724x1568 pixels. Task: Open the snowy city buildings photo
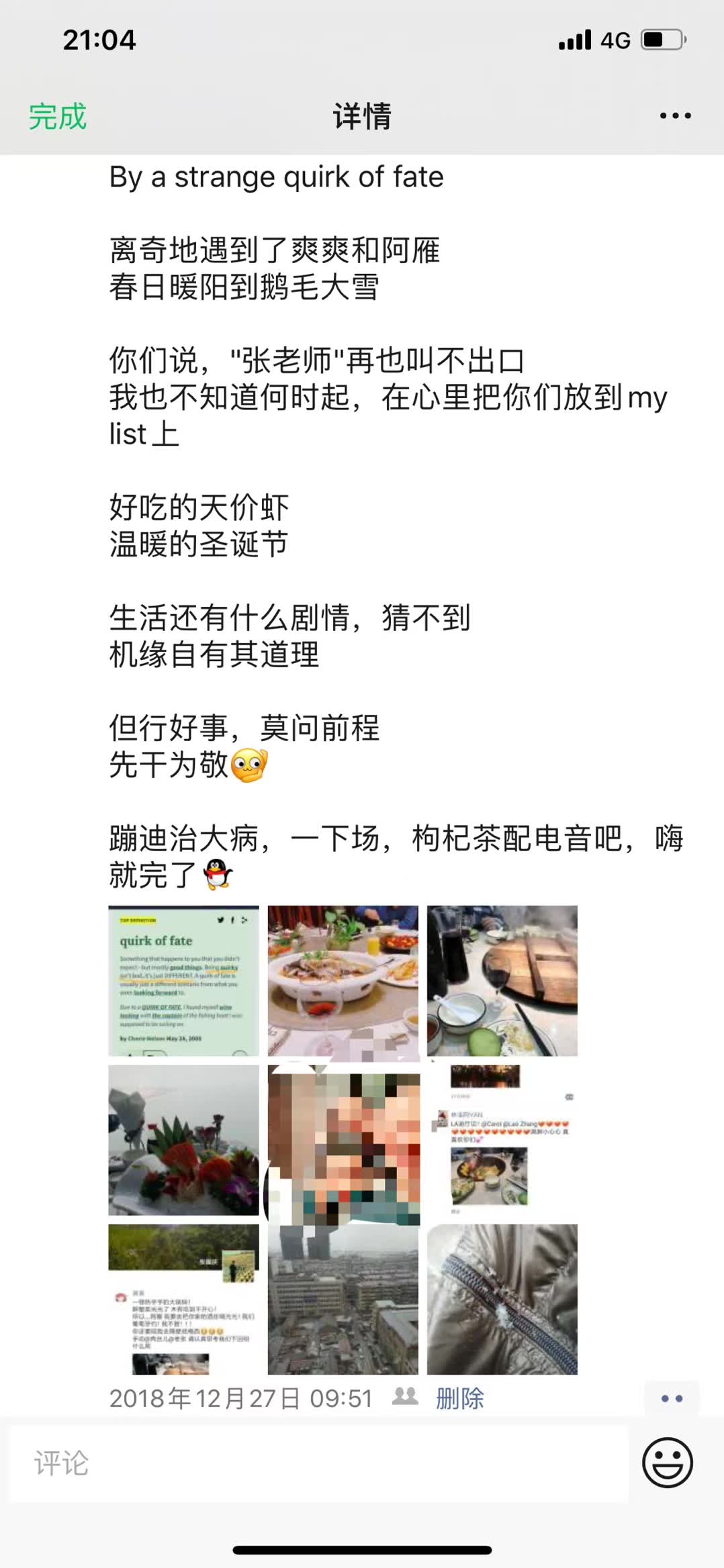(343, 1299)
